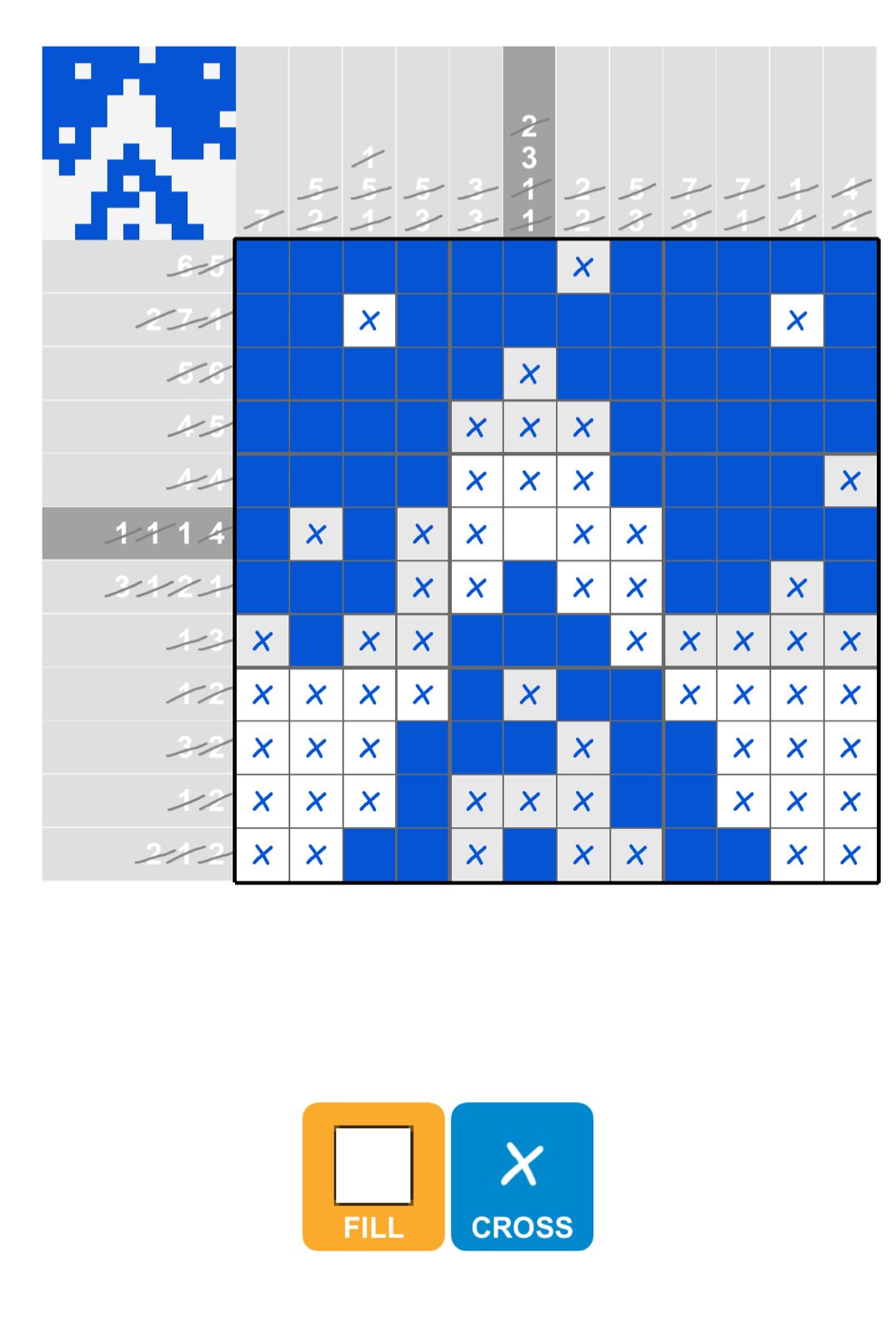Click the white square icon on the FILL button
The height and width of the screenshot is (1334, 896).
tap(372, 1163)
